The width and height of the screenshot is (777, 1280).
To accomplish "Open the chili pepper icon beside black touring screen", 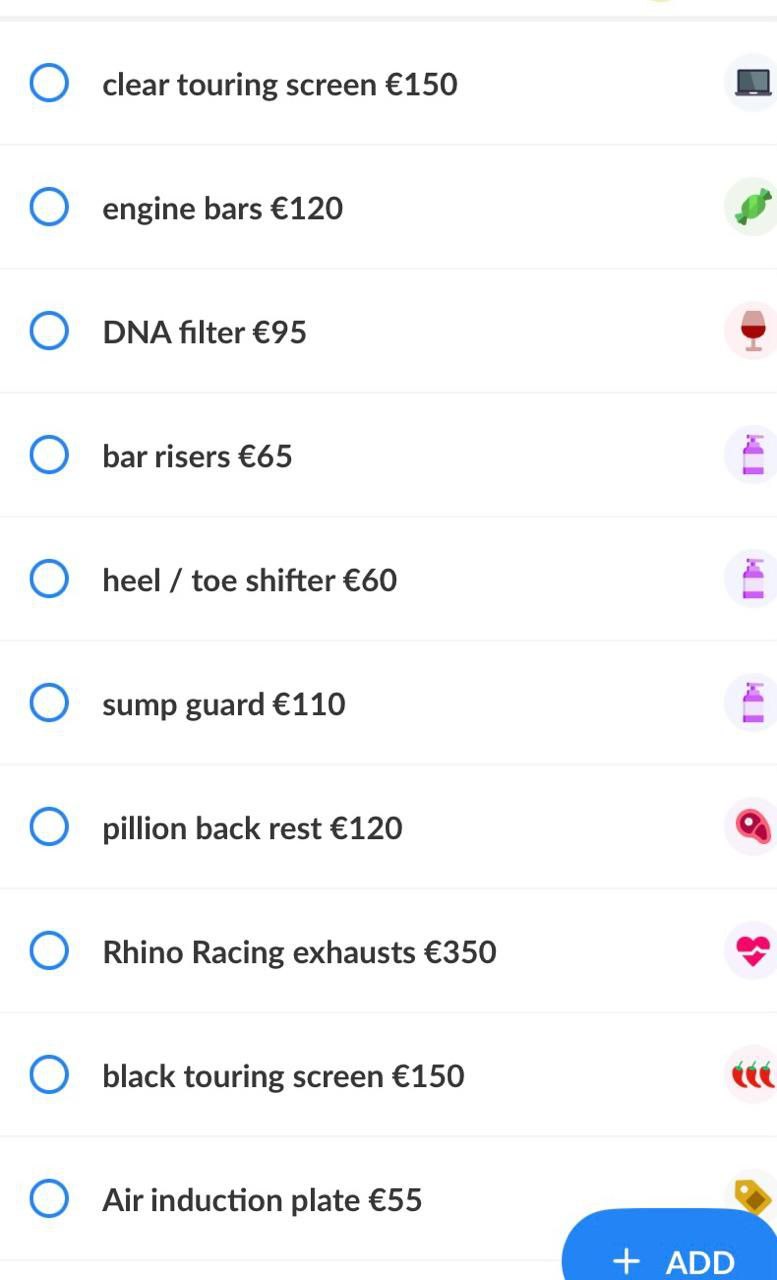I will [x=752, y=1075].
